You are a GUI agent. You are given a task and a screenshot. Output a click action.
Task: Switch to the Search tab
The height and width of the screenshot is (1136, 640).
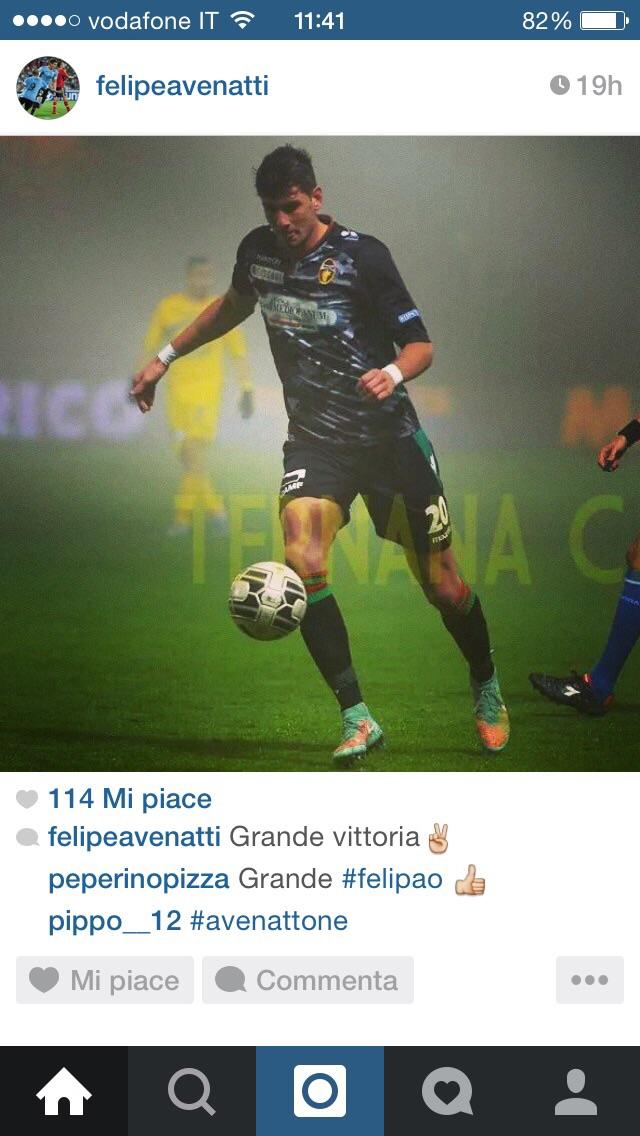[x=192, y=1091]
